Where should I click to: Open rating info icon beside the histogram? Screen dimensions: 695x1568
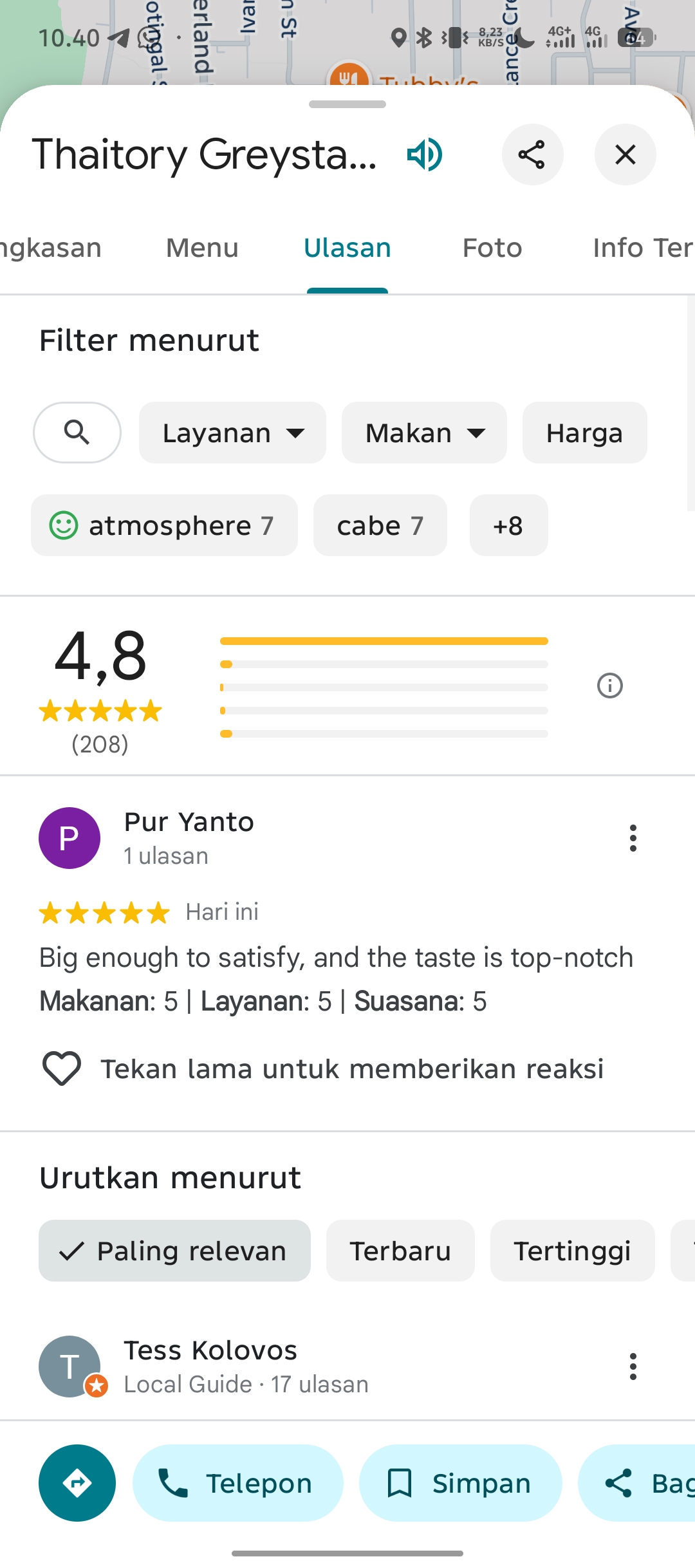pos(610,686)
